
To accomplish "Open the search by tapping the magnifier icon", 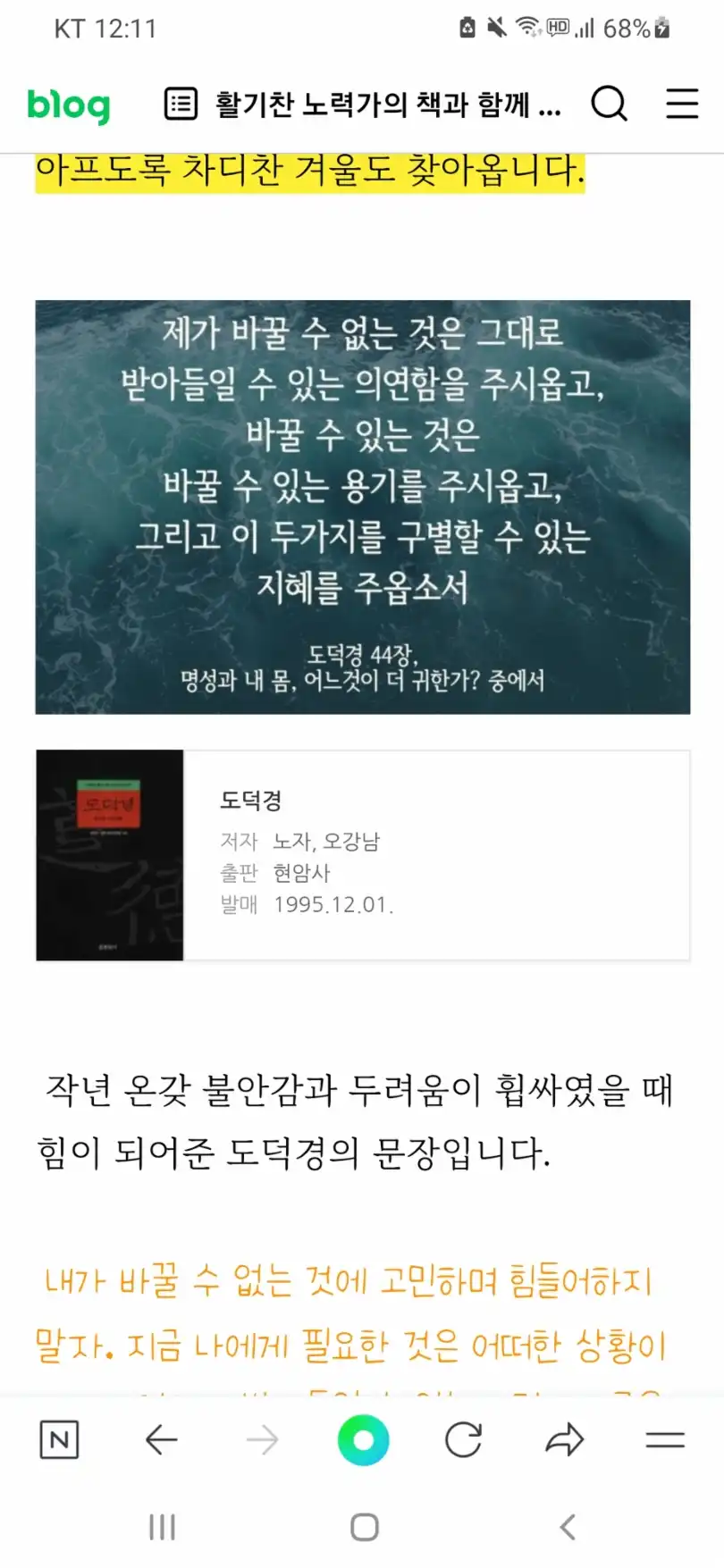I will tap(610, 105).
